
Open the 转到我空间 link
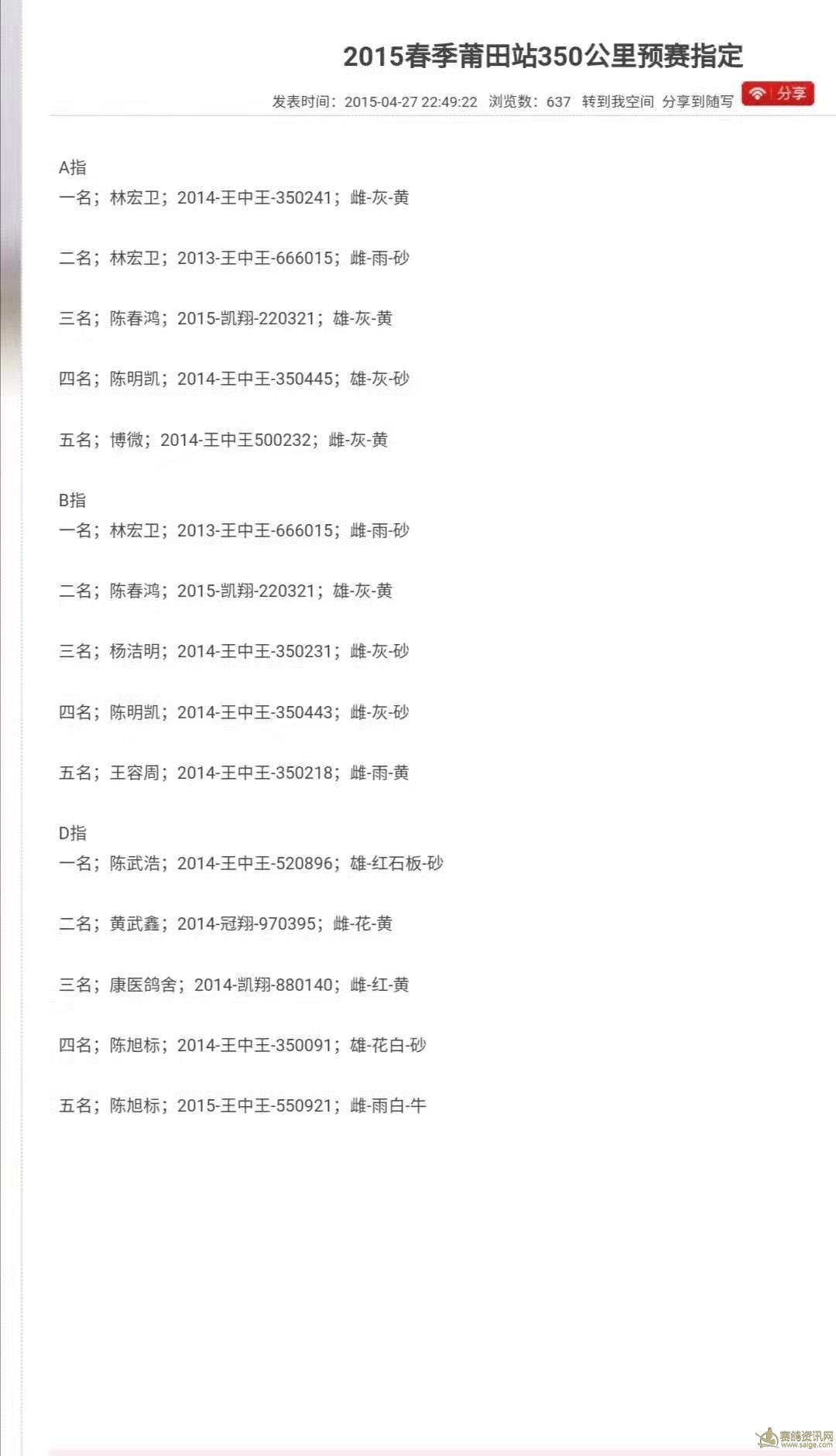618,101
